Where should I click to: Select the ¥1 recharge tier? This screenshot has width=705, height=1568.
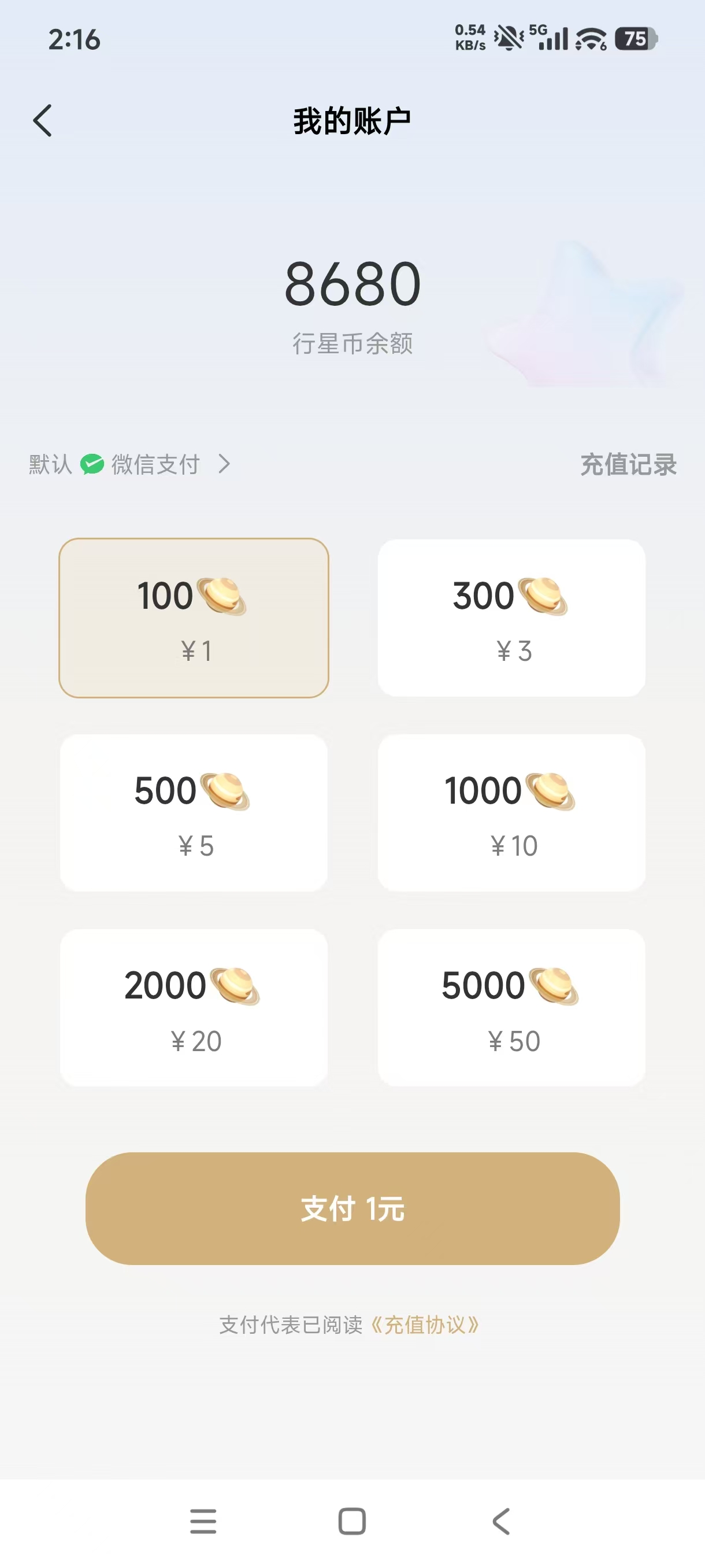pyautogui.click(x=194, y=650)
